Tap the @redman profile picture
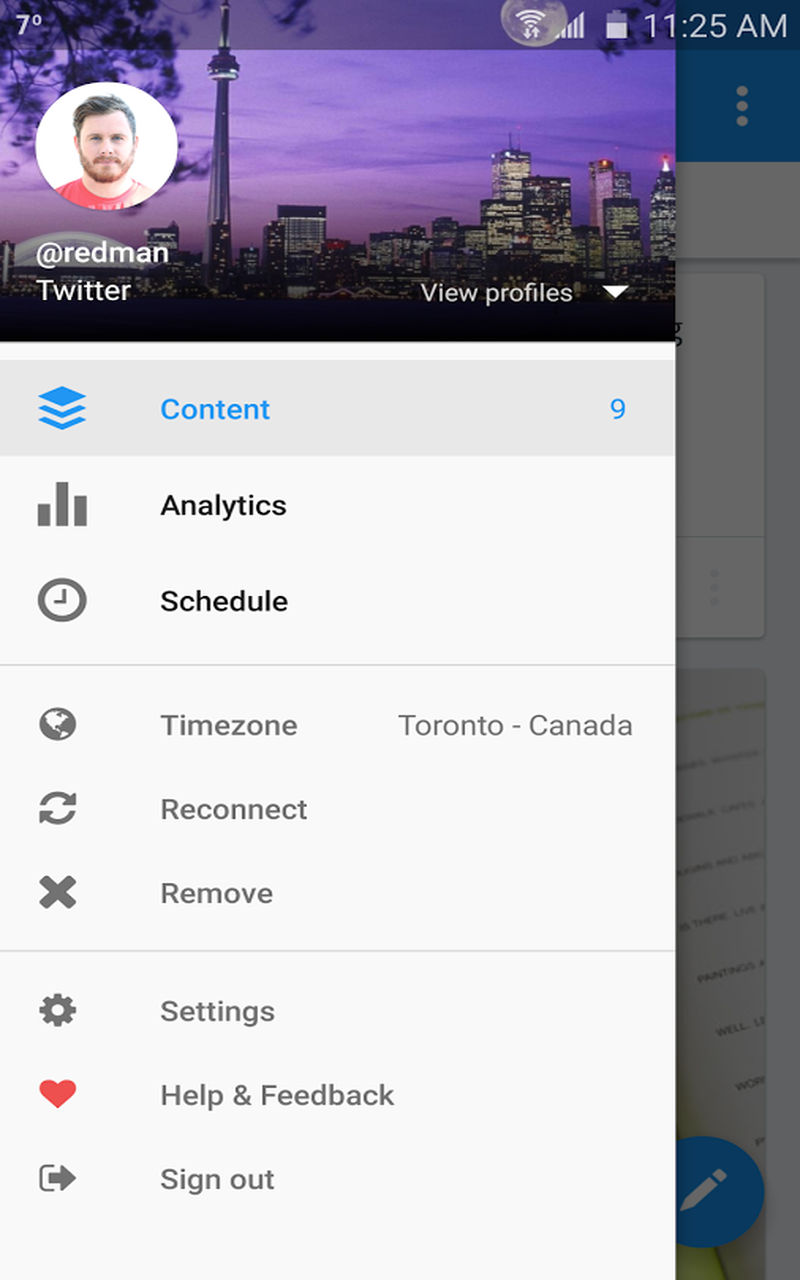The width and height of the screenshot is (800, 1280). click(x=106, y=147)
